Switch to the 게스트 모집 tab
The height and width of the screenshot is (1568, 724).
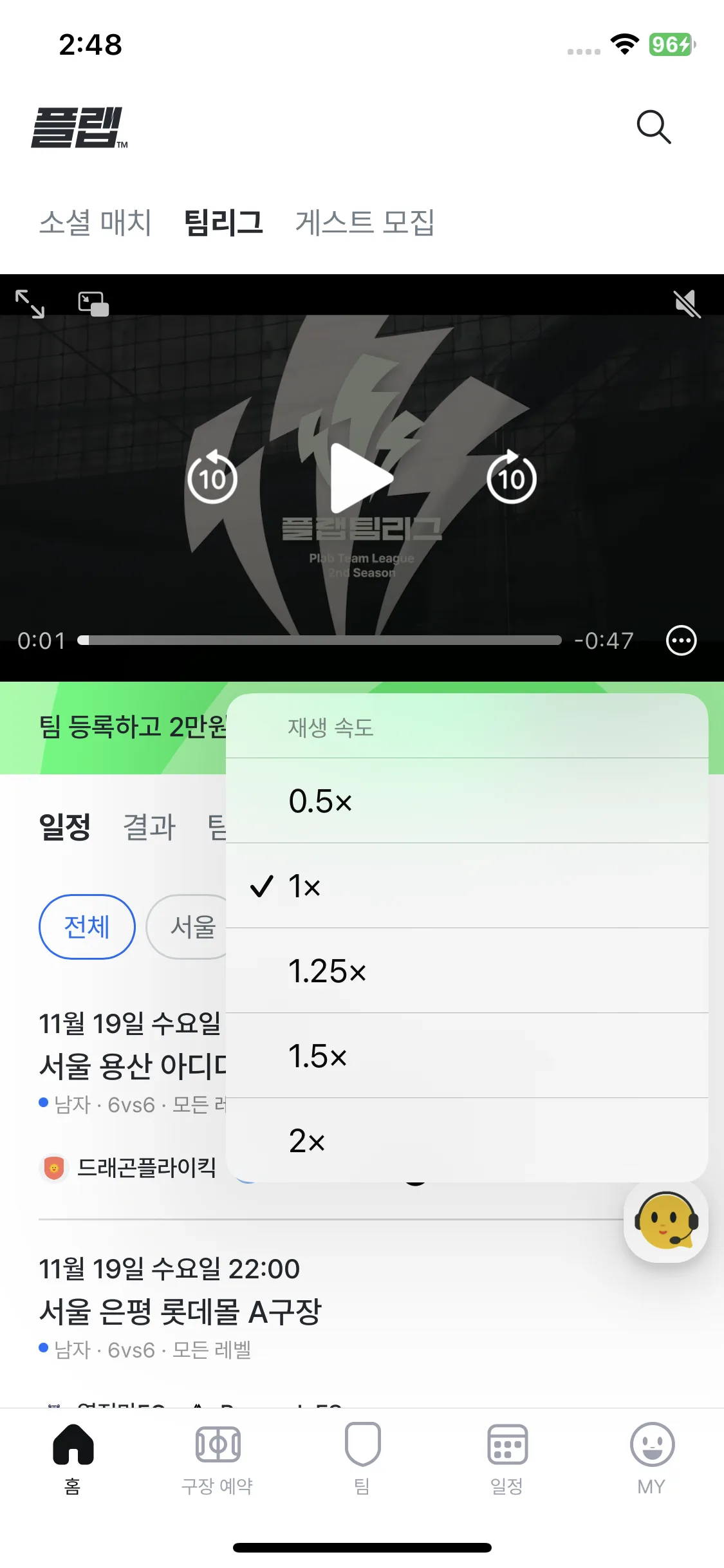pyautogui.click(x=364, y=223)
